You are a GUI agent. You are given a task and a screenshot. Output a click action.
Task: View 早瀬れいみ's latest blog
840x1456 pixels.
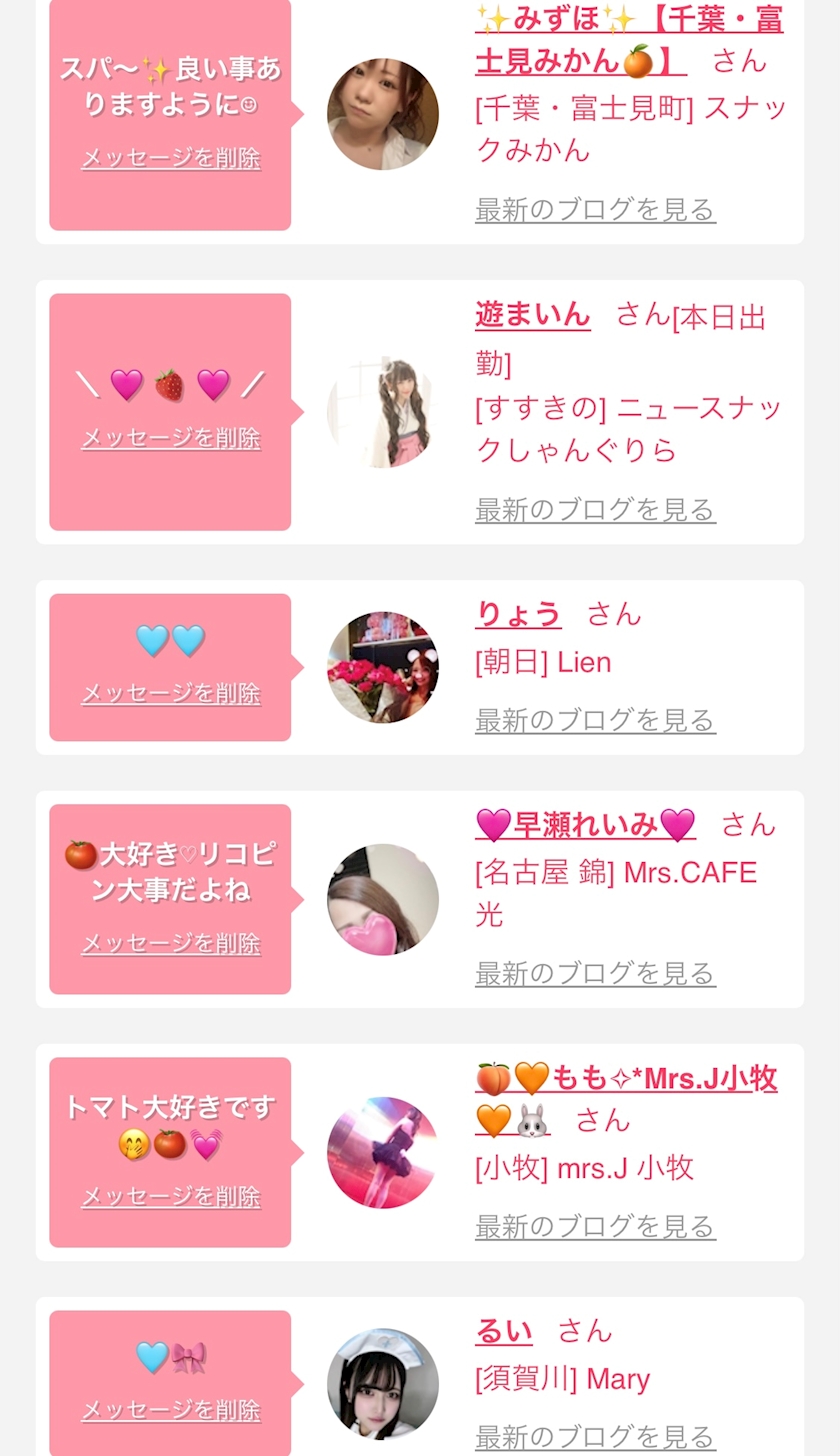point(595,973)
